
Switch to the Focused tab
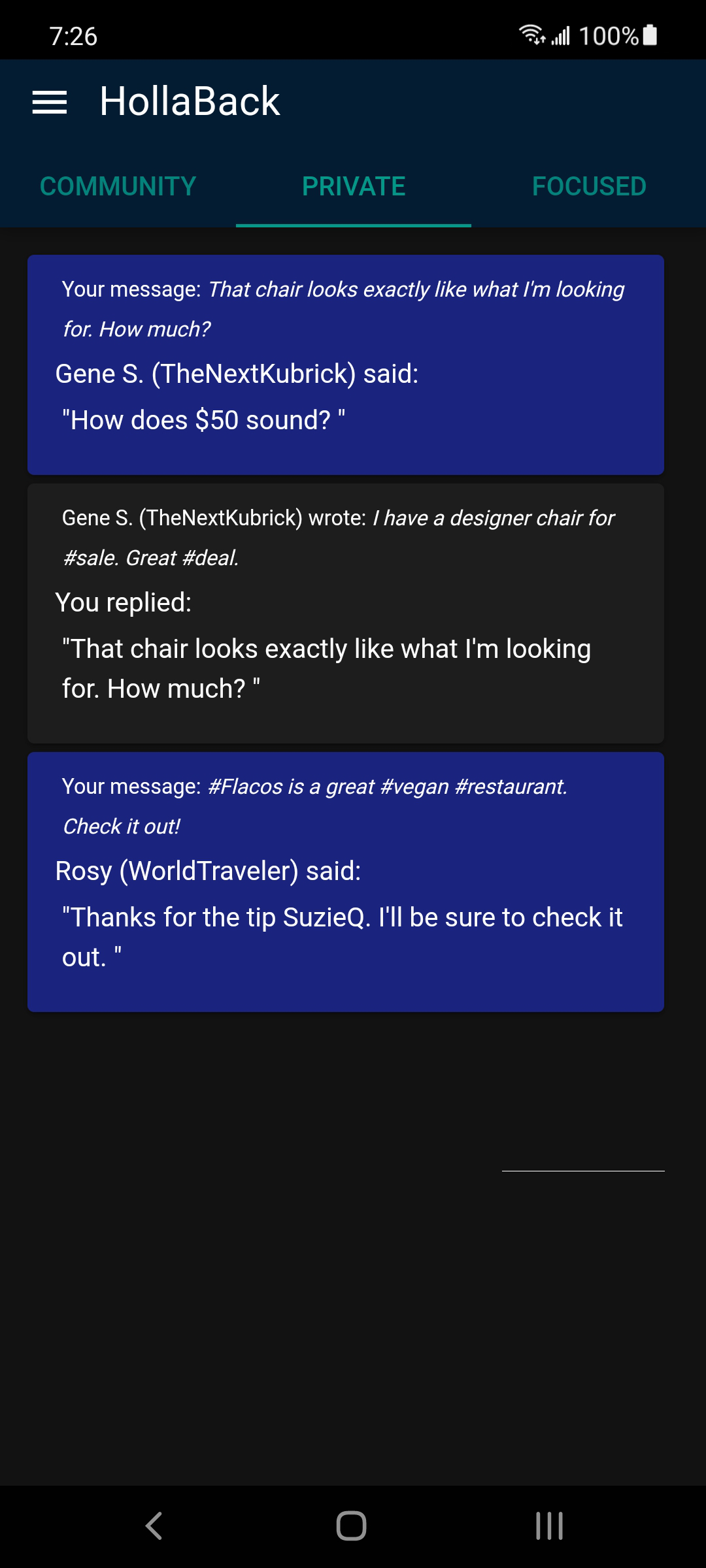[588, 186]
